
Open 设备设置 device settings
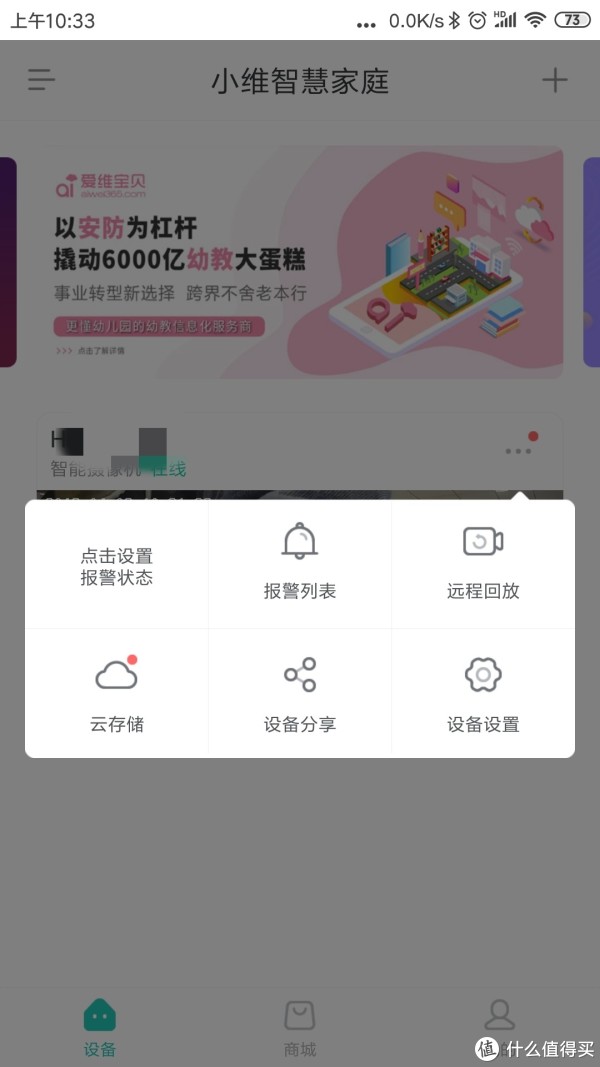[483, 695]
